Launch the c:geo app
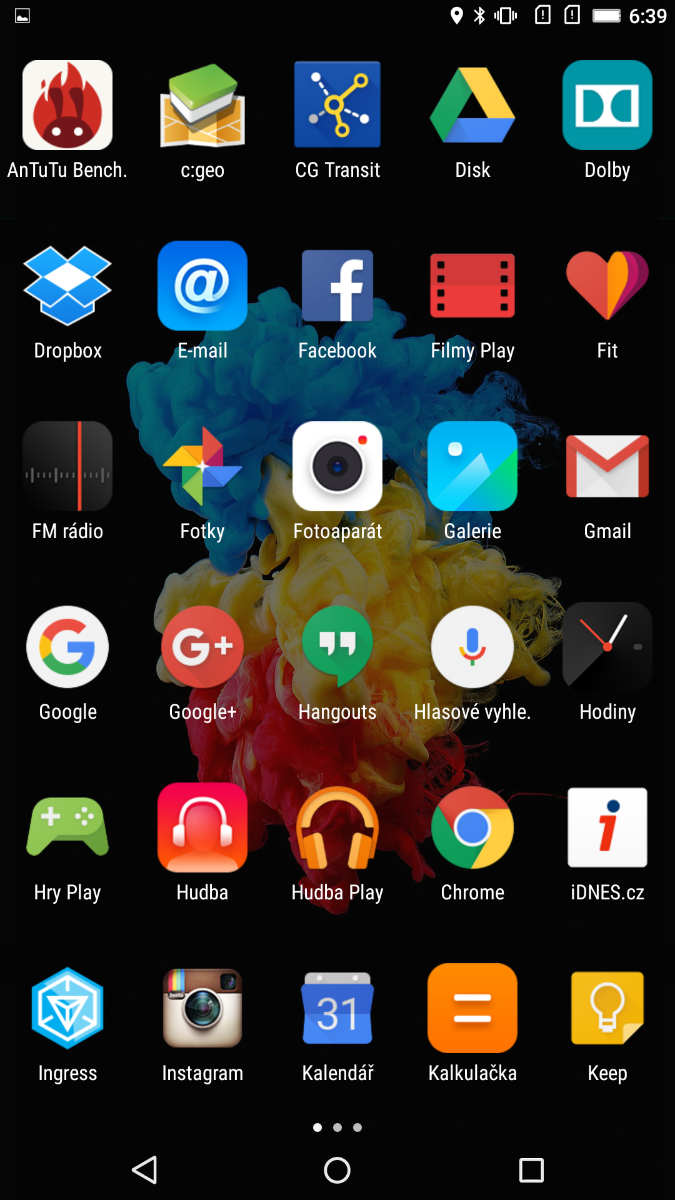This screenshot has width=675, height=1200. click(202, 106)
